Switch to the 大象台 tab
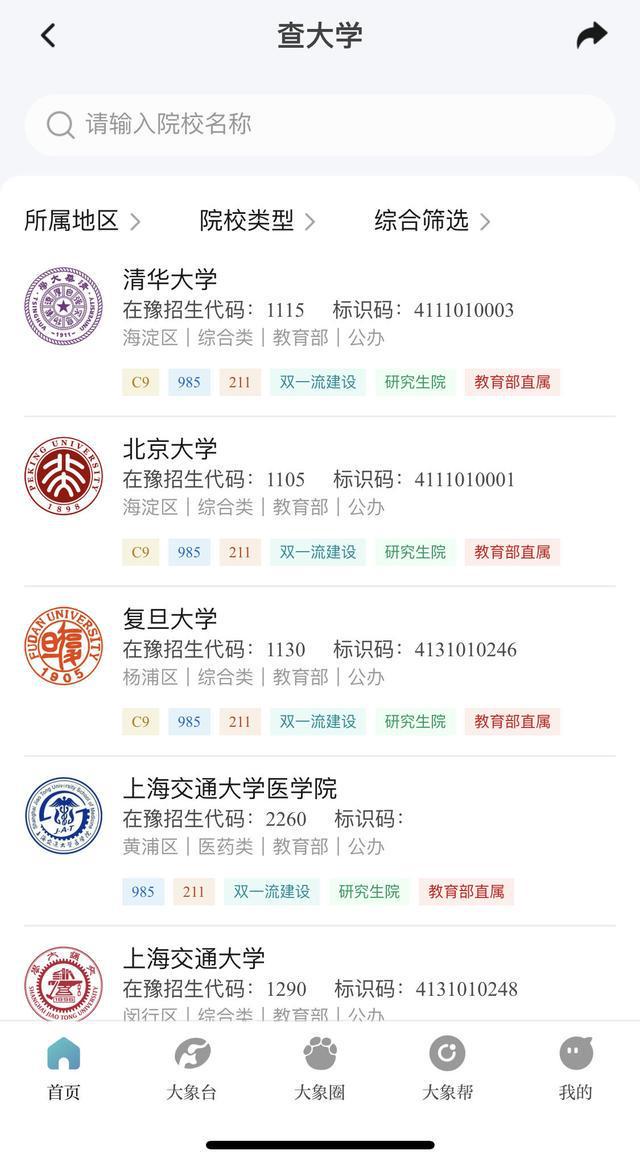 [192, 1069]
